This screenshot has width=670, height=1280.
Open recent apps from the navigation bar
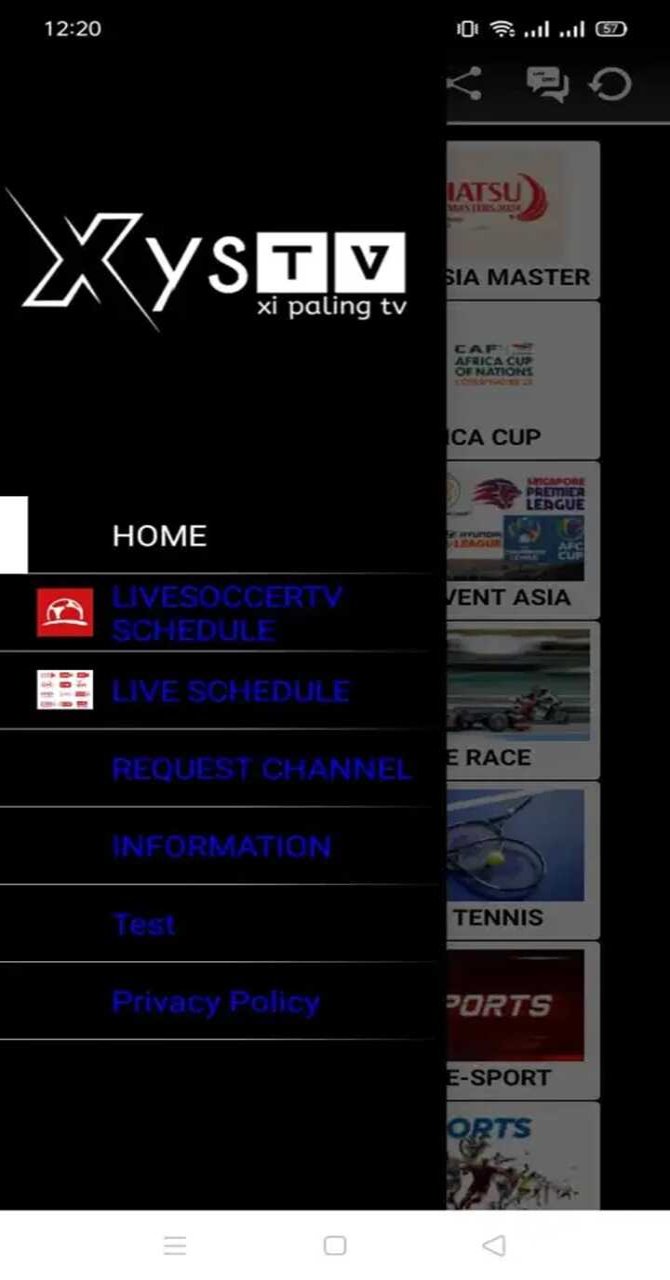coord(175,1245)
